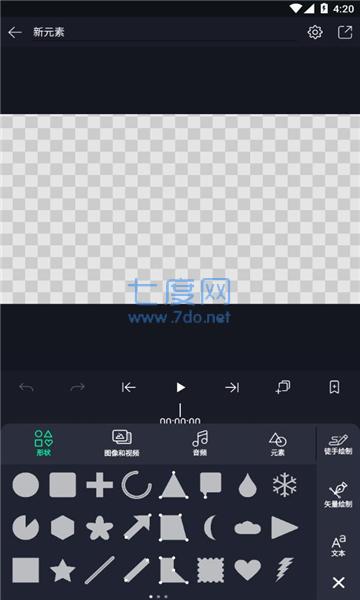Insert the heart shape
This screenshot has height=600, width=360.
click(248, 570)
